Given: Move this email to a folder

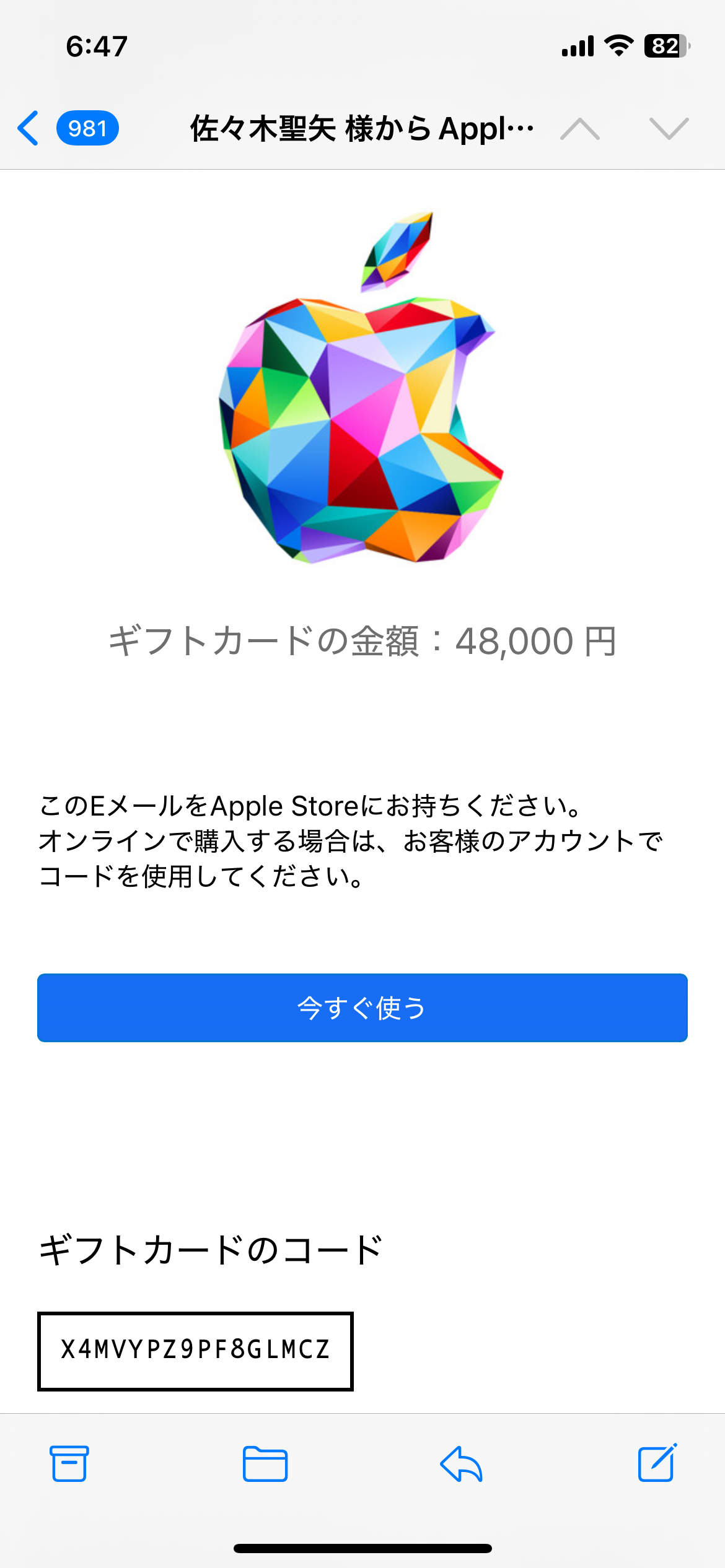Looking at the screenshot, I should pos(265,1464).
